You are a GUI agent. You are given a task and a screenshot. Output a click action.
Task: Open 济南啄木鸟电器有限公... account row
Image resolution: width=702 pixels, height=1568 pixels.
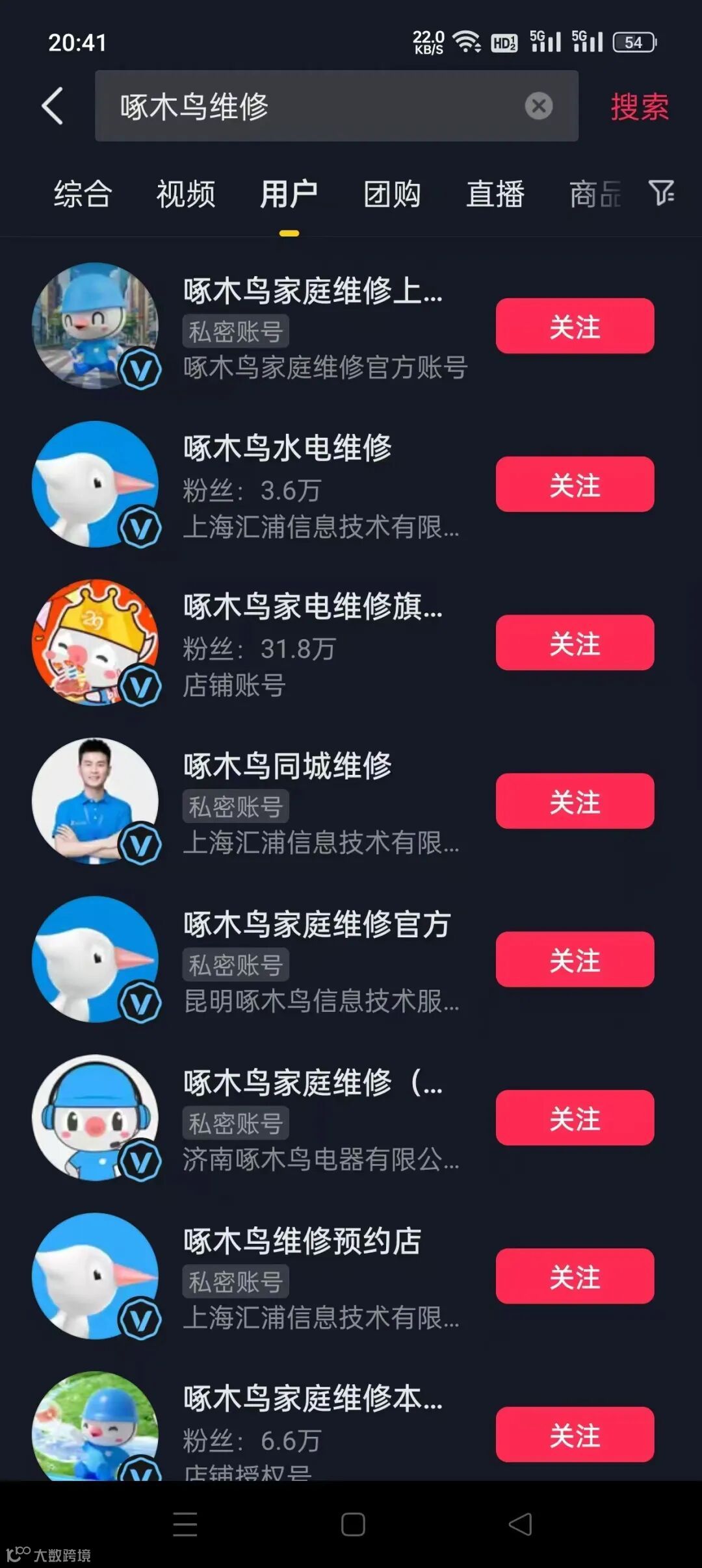click(x=312, y=1117)
